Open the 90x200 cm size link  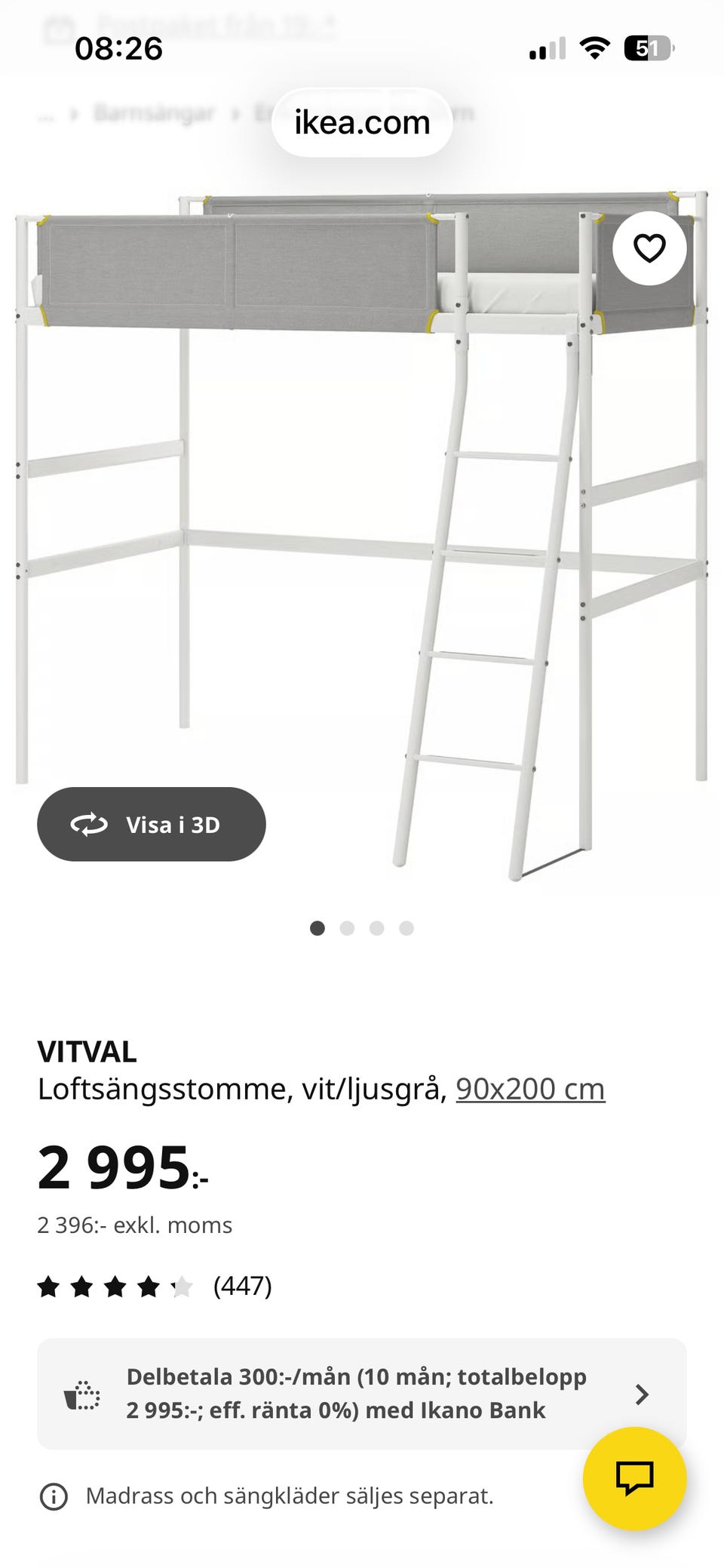pos(531,1089)
